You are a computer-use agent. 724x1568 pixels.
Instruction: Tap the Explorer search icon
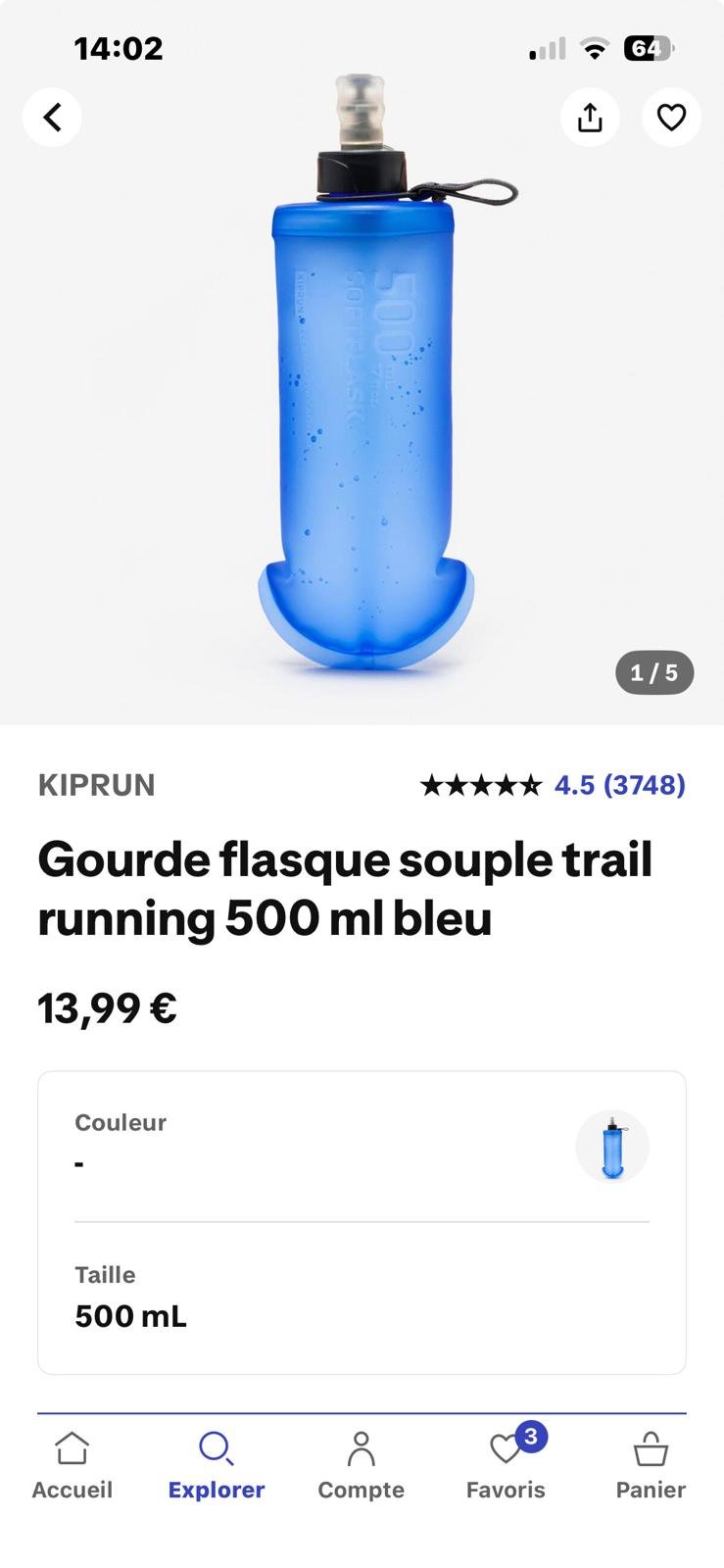tap(216, 1448)
